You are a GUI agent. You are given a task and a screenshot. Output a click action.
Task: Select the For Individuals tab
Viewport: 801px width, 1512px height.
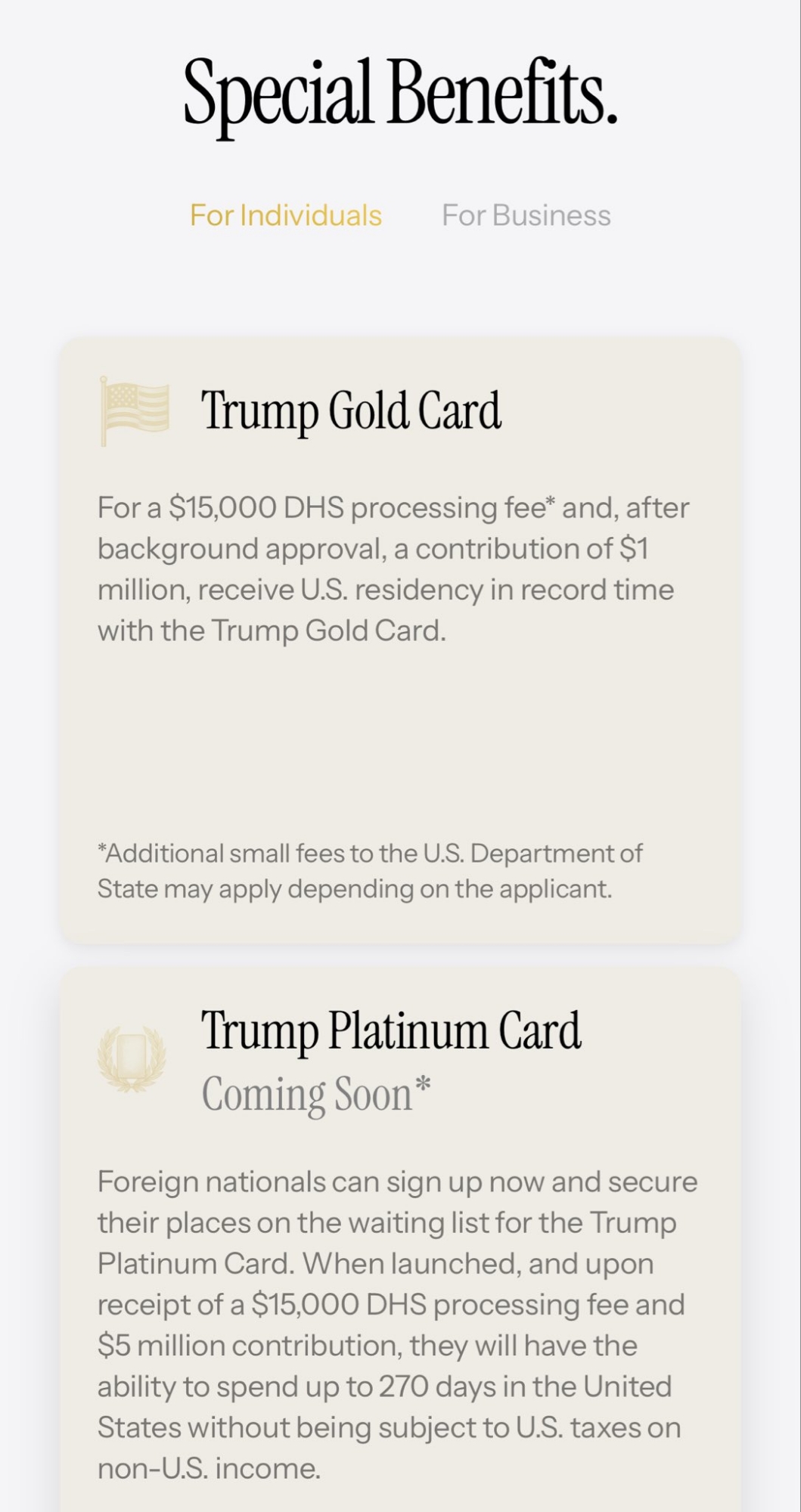click(x=285, y=215)
